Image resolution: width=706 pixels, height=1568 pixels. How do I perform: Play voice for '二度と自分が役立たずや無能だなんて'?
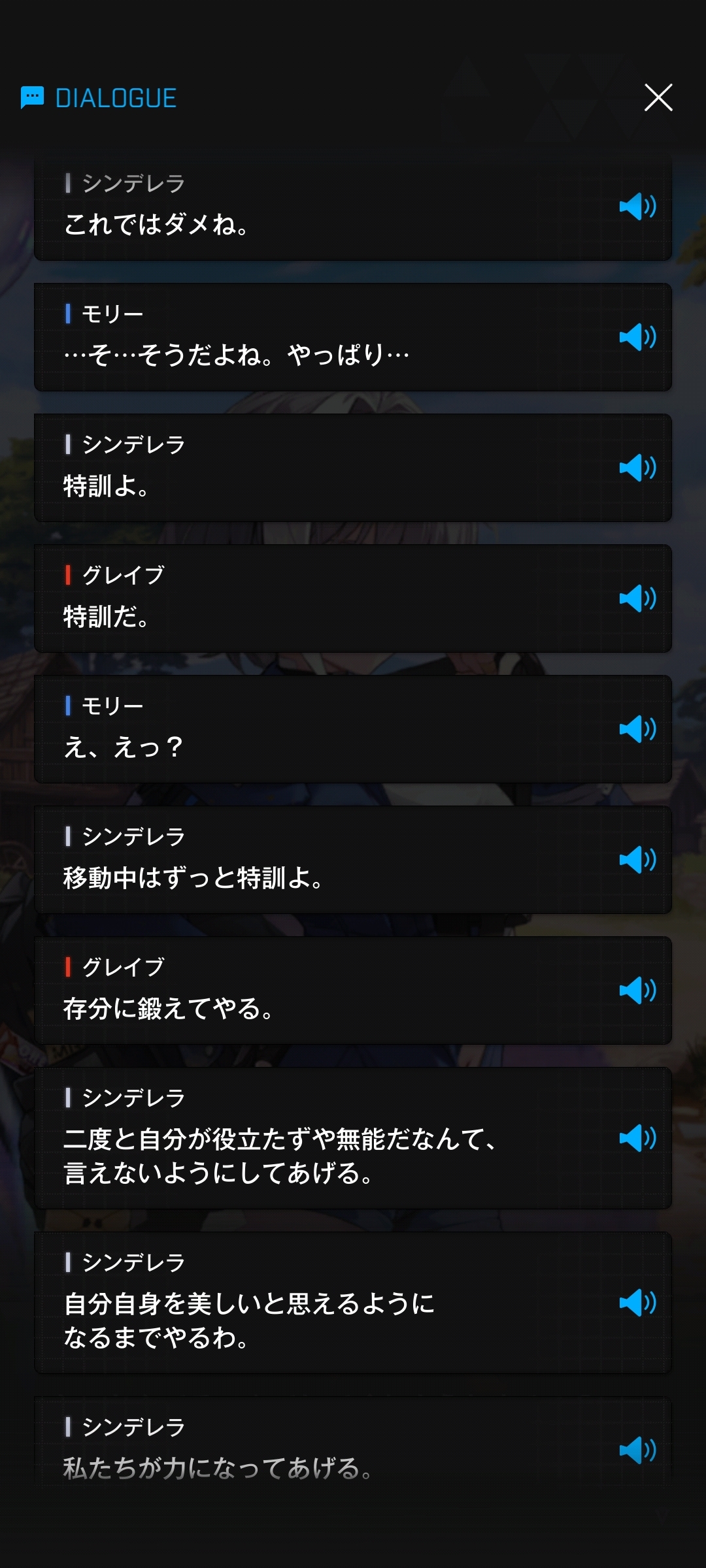pos(637,1139)
